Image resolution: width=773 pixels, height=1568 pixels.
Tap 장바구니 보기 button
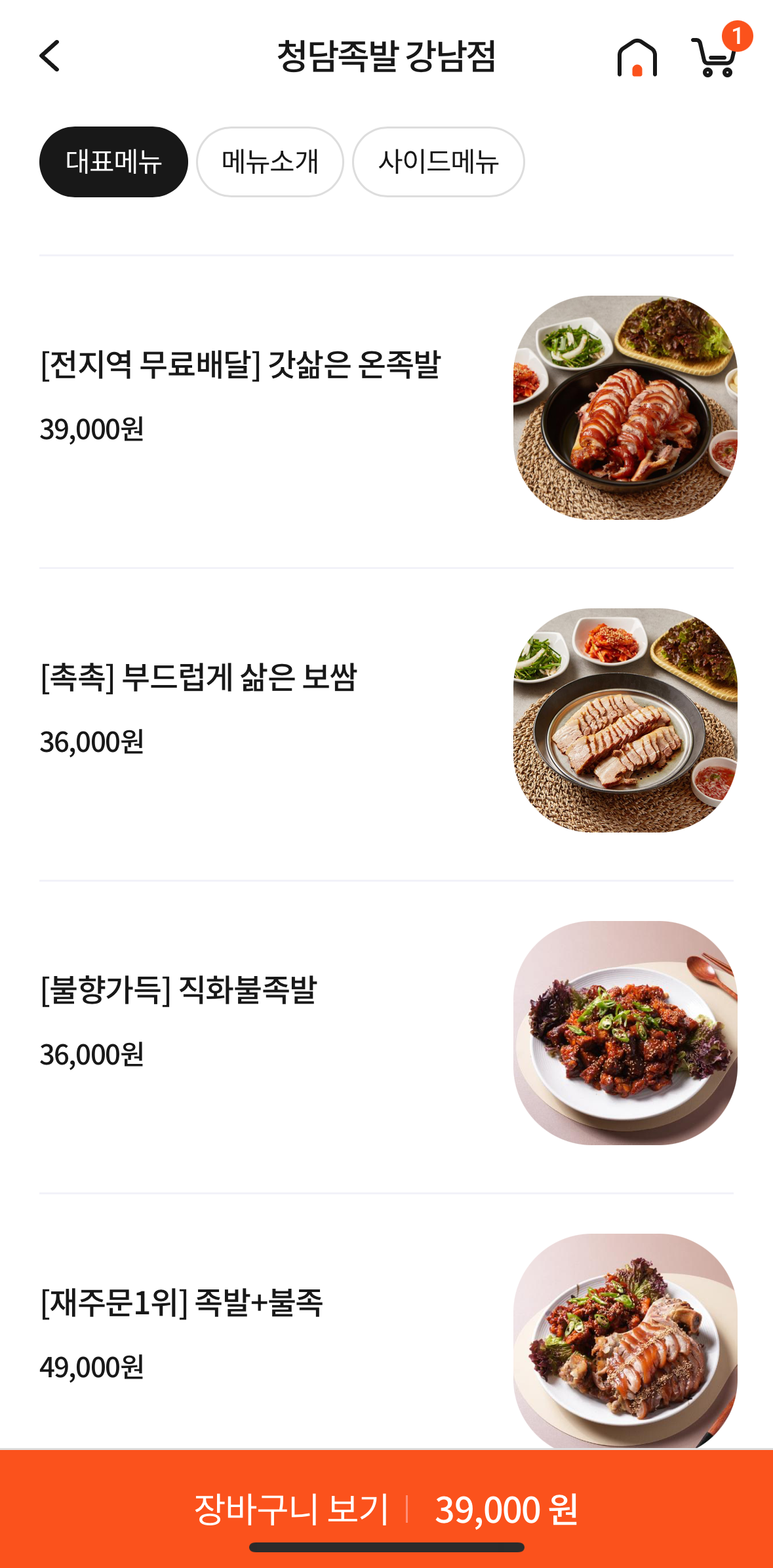[386, 1508]
